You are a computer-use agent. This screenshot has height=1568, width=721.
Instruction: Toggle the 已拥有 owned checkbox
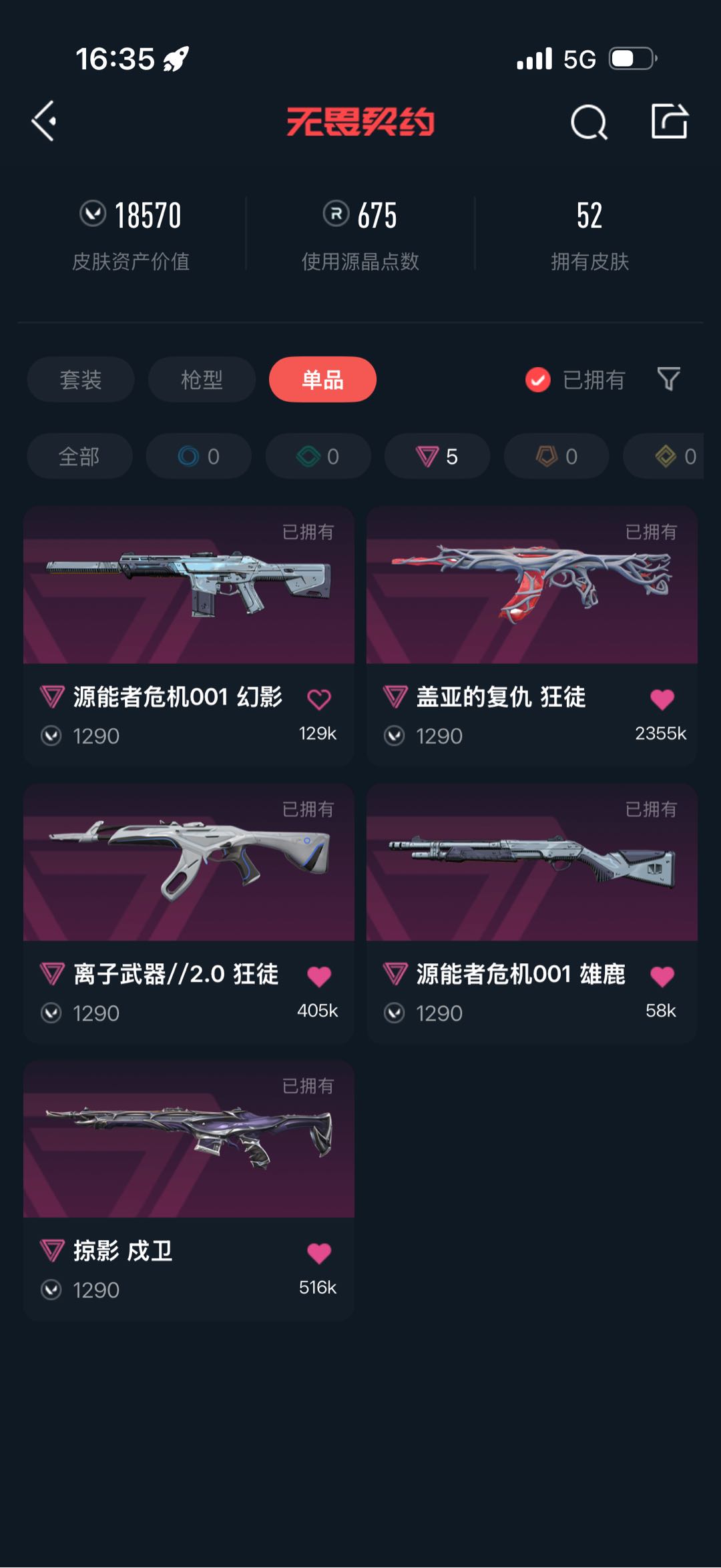tap(538, 380)
